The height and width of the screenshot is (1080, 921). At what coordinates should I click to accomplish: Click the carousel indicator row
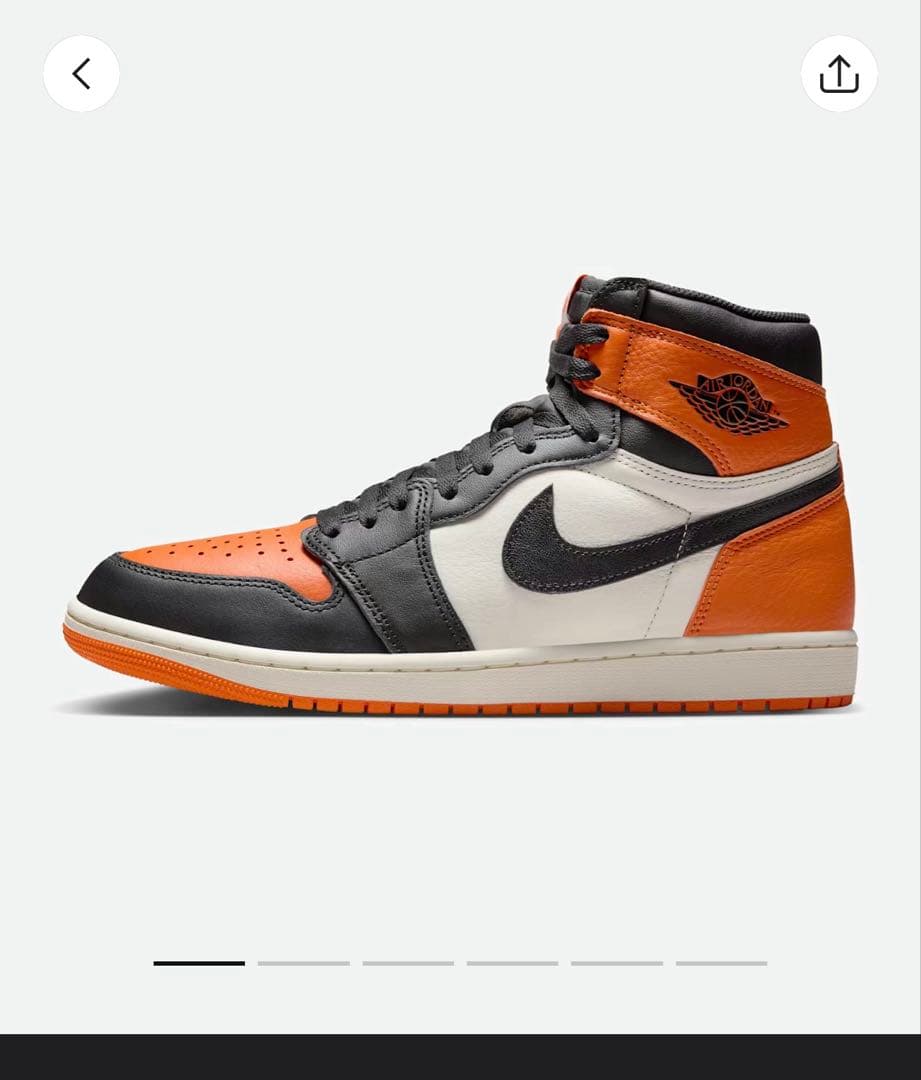click(x=460, y=963)
